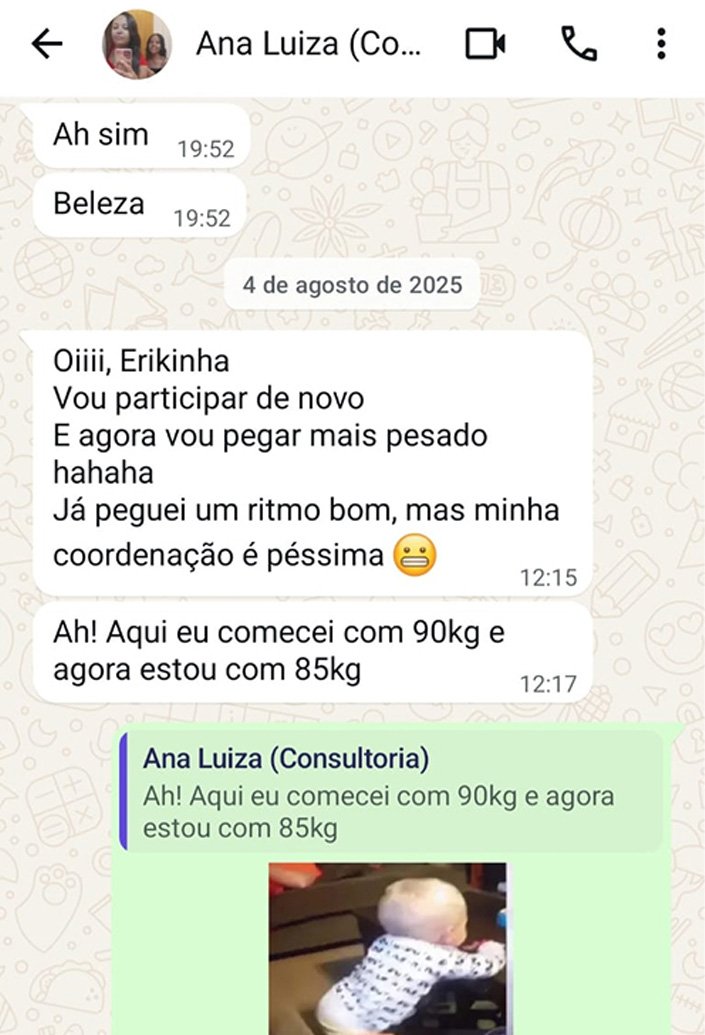View contact info for Ana Luiza
This screenshot has height=1035, width=705.
309,44
